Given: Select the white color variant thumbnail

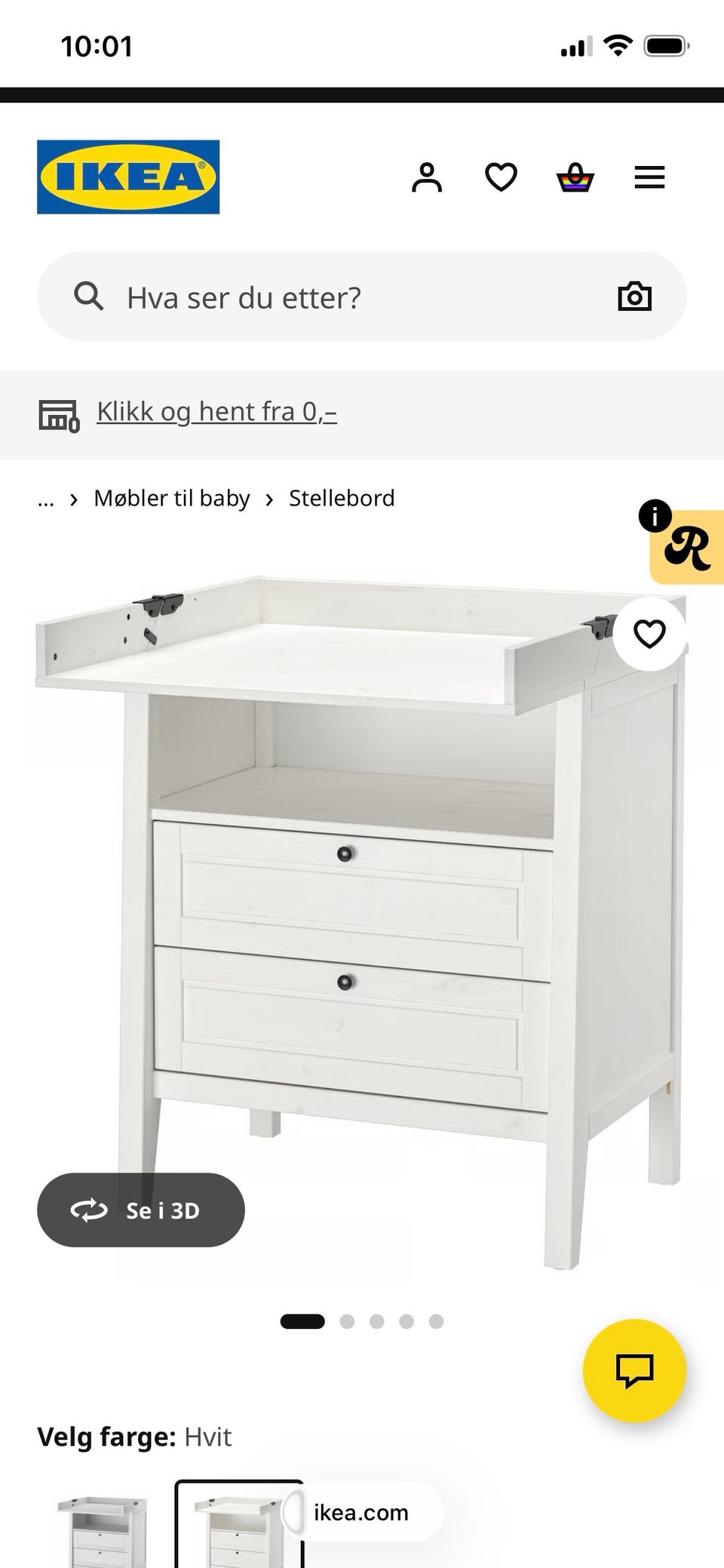Looking at the screenshot, I should coord(238,1530).
